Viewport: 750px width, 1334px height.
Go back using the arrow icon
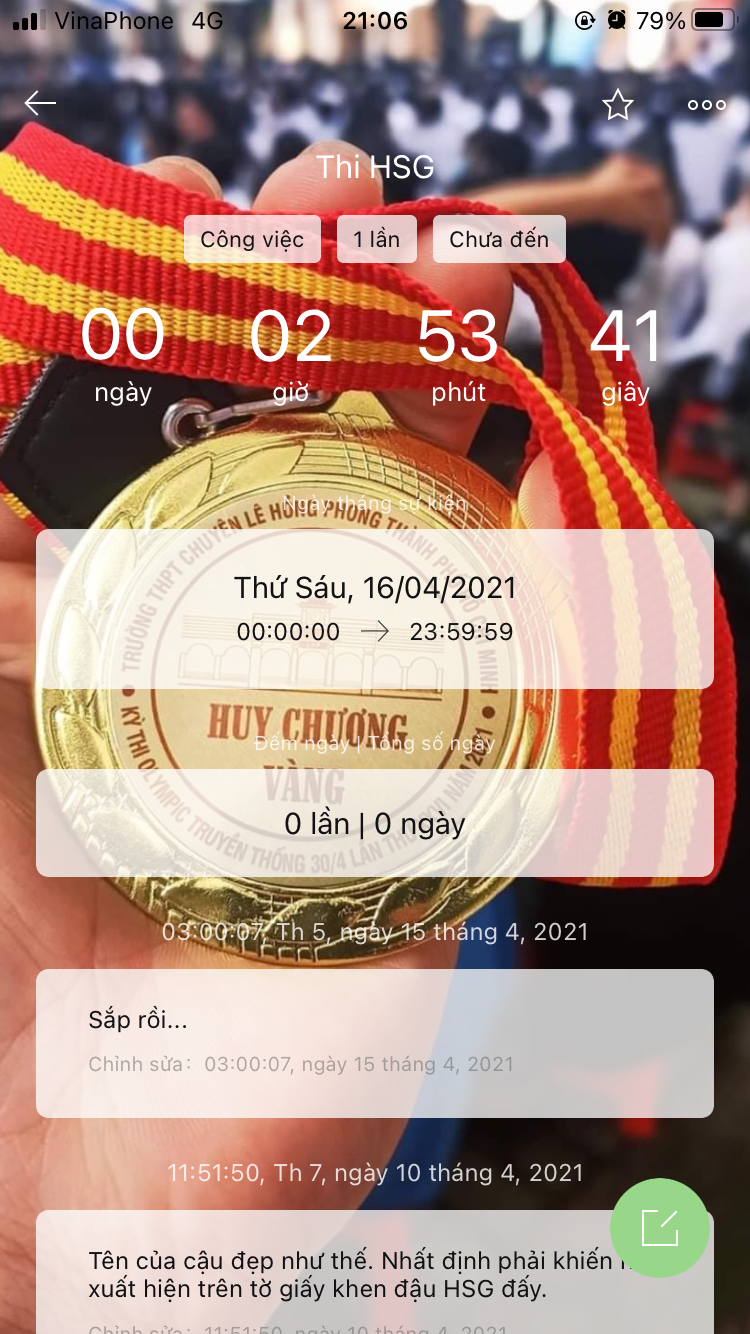point(40,104)
